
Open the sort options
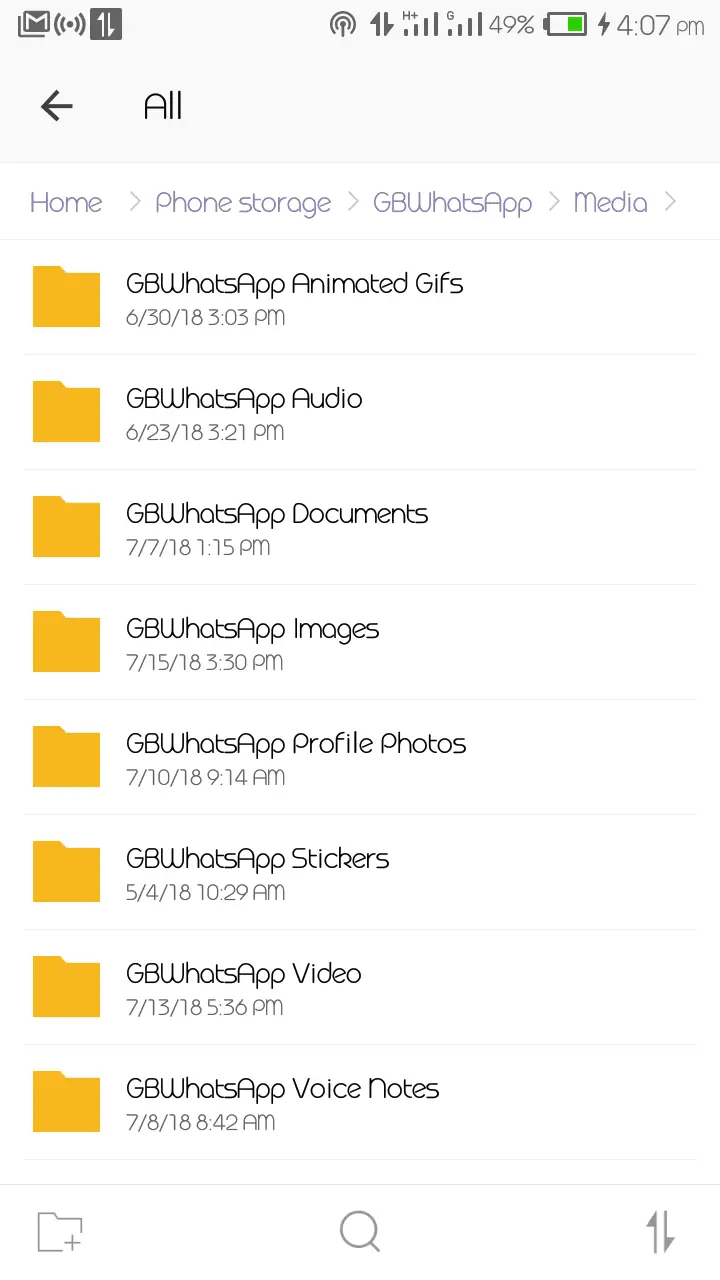click(x=660, y=1231)
